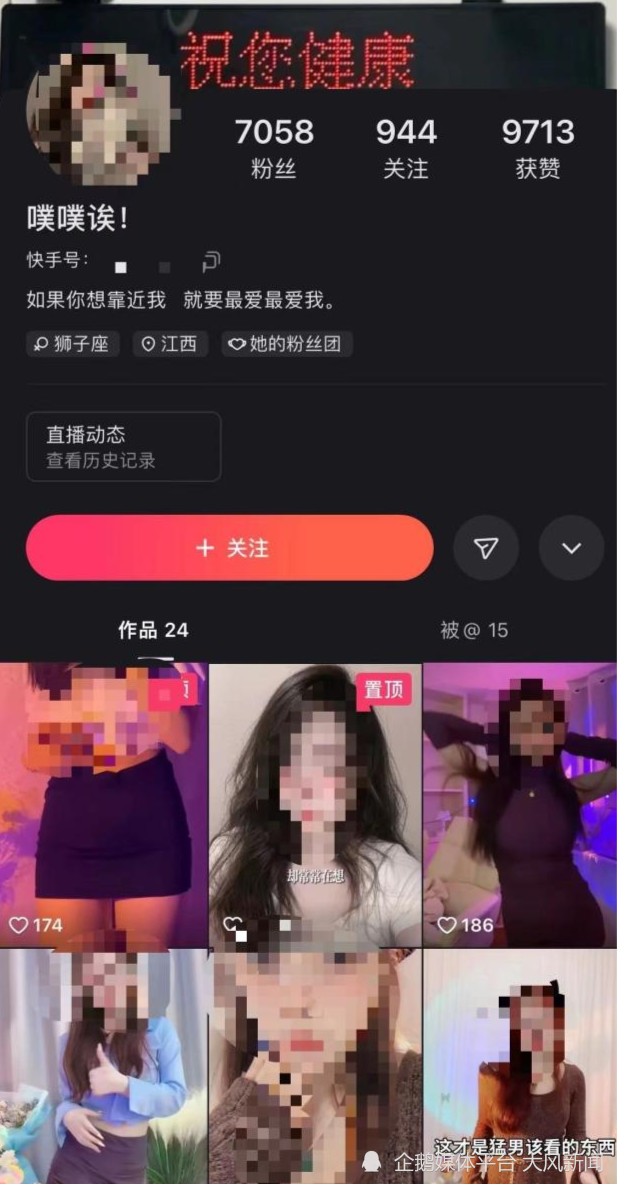Copy the 快手号 with the copy icon
Image resolution: width=617 pixels, height=1184 pixels.
point(211,262)
